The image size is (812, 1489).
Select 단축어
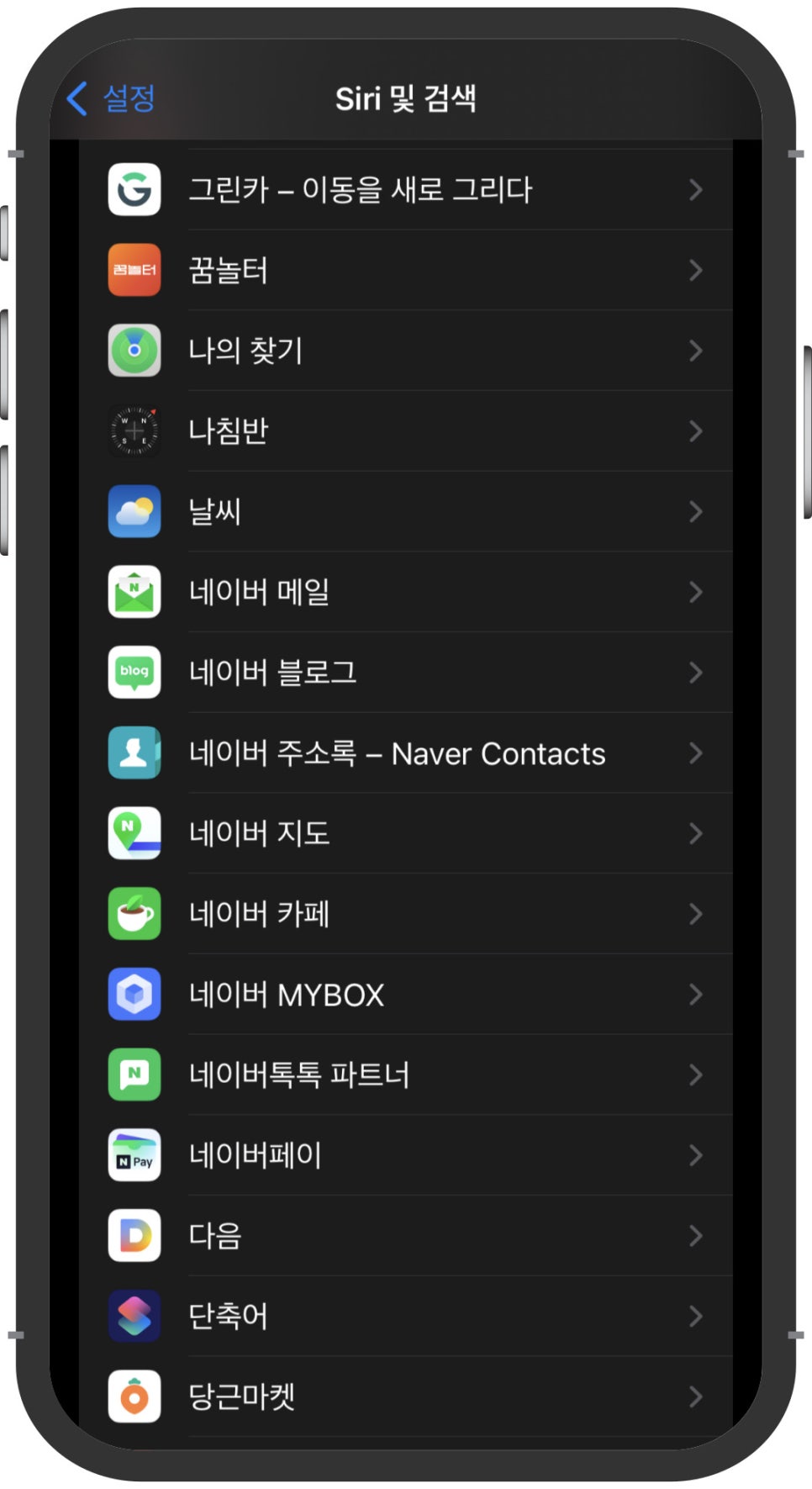click(406, 1316)
